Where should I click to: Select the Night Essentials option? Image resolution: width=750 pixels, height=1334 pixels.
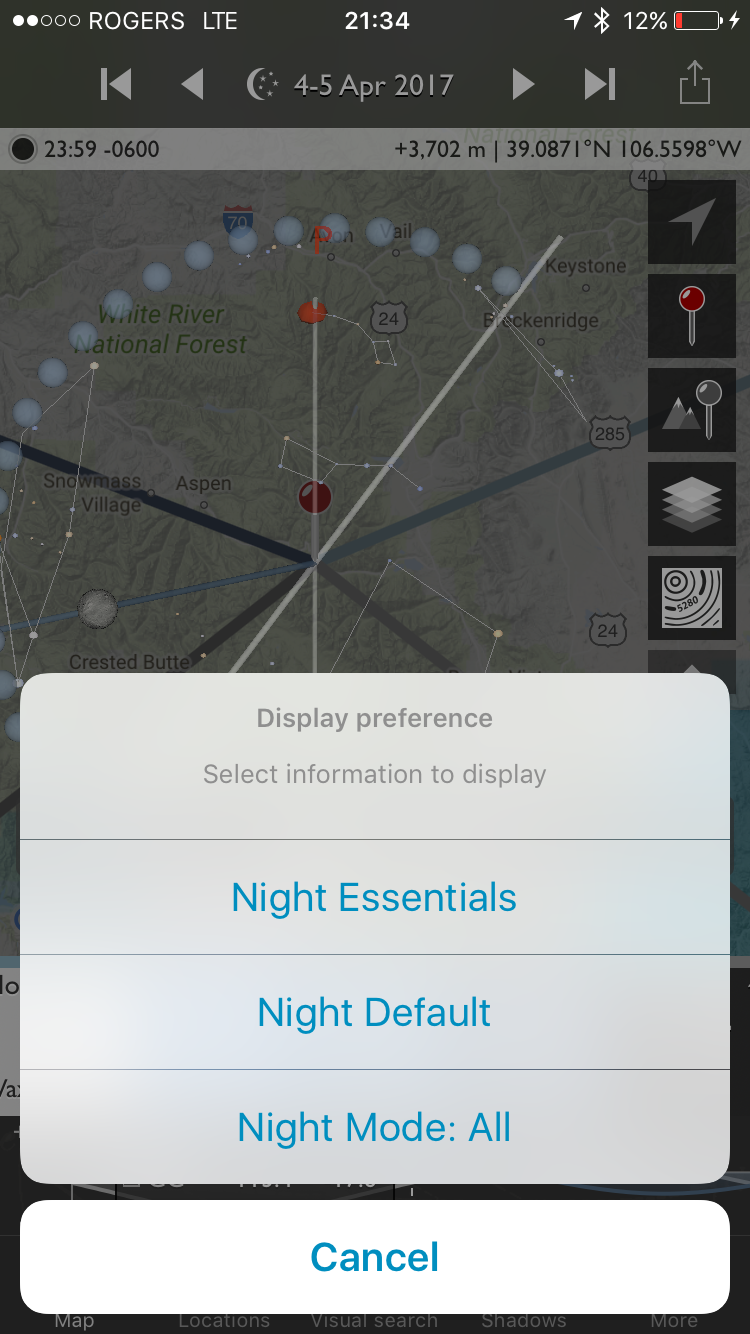[374, 897]
